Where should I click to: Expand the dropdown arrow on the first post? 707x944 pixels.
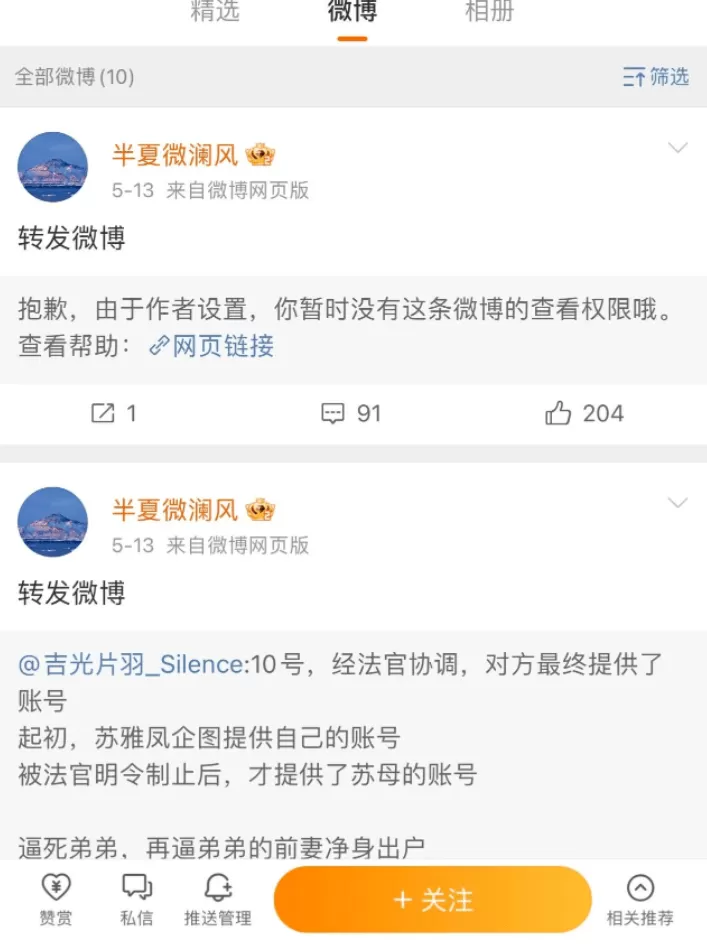678,149
